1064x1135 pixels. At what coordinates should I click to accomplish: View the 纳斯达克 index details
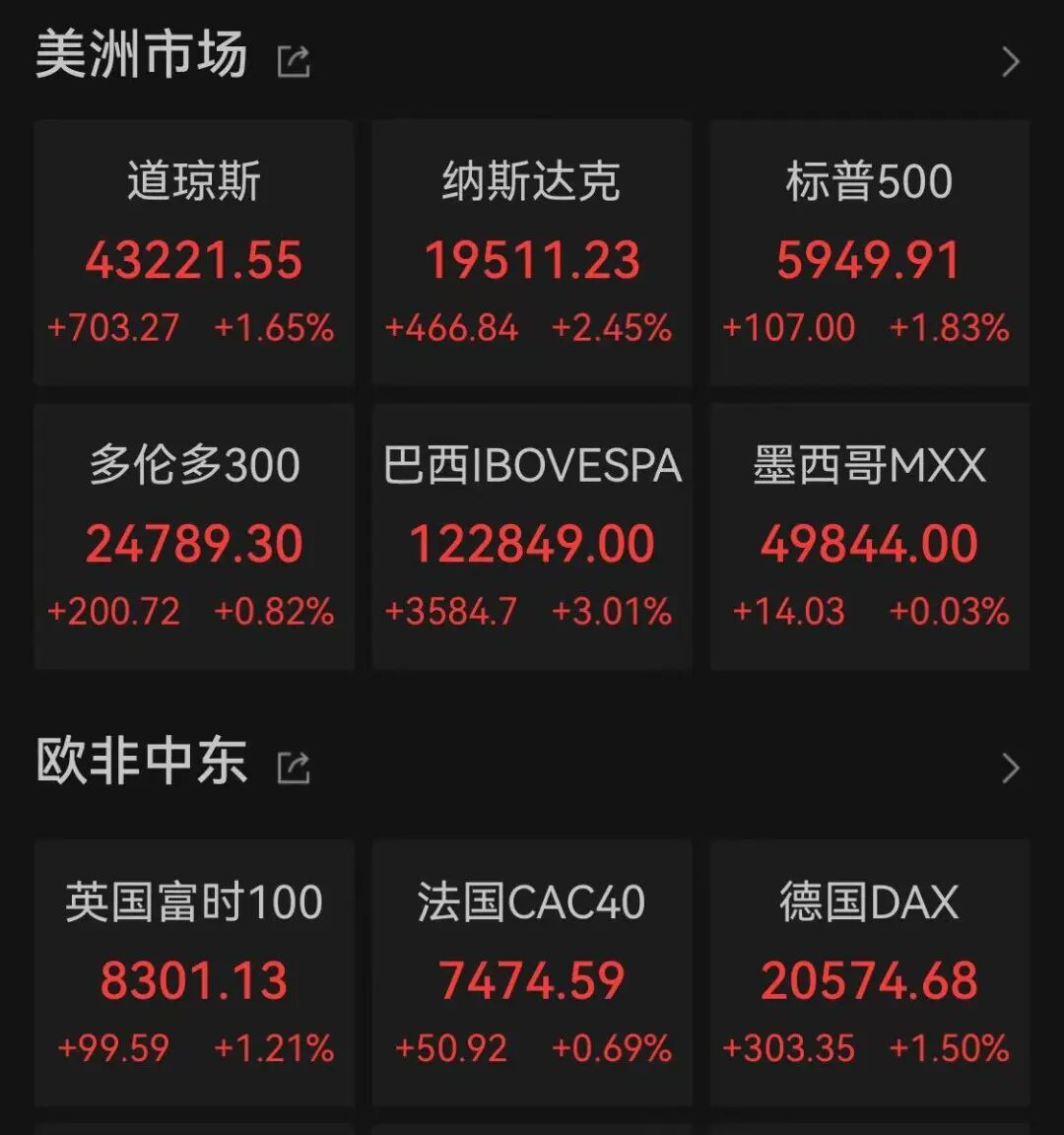pos(532,252)
